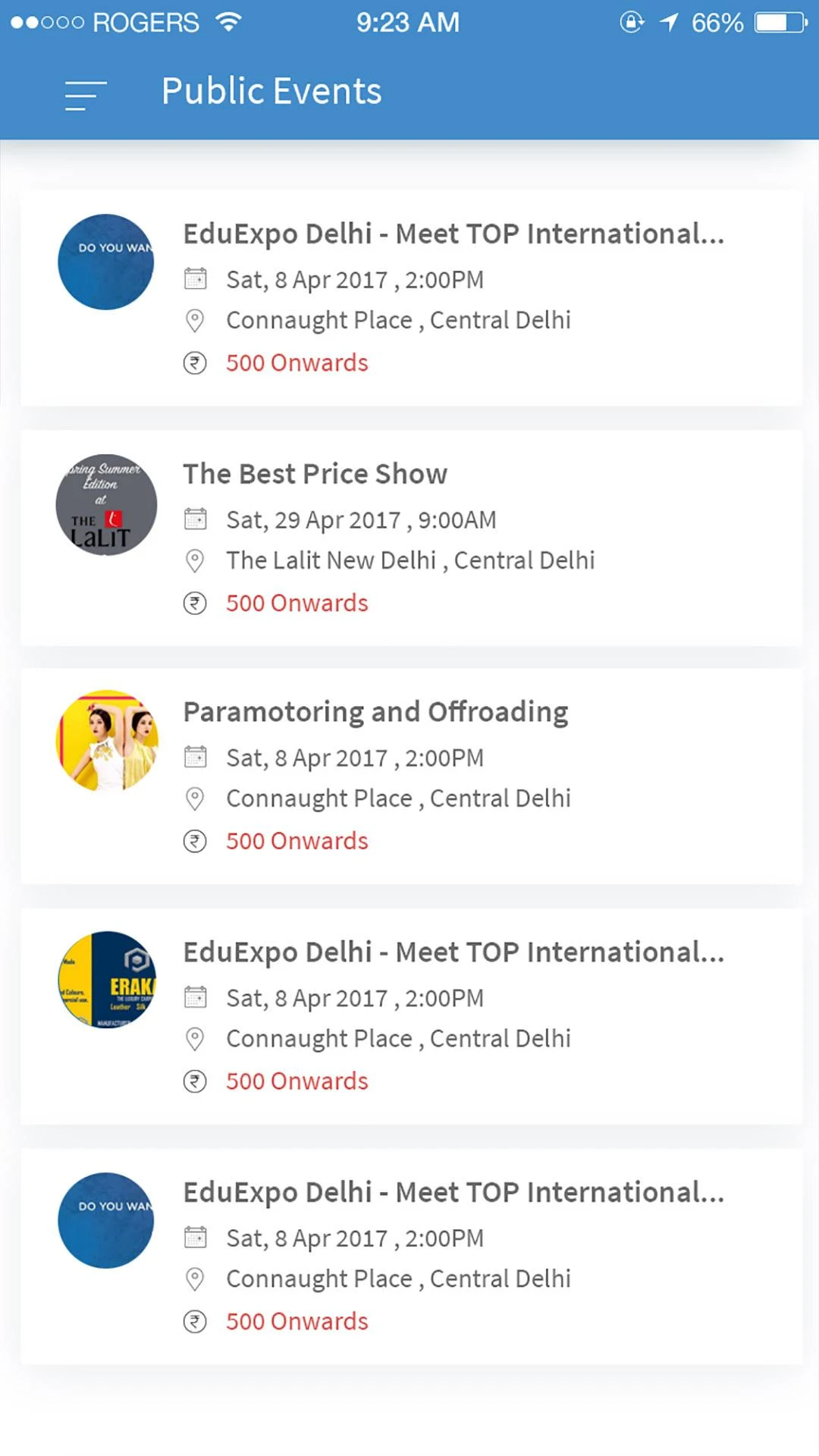This screenshot has height=1456, width=819.
Task: Select the EduExpo Delhi event with ERAK logo
Action: point(453,953)
